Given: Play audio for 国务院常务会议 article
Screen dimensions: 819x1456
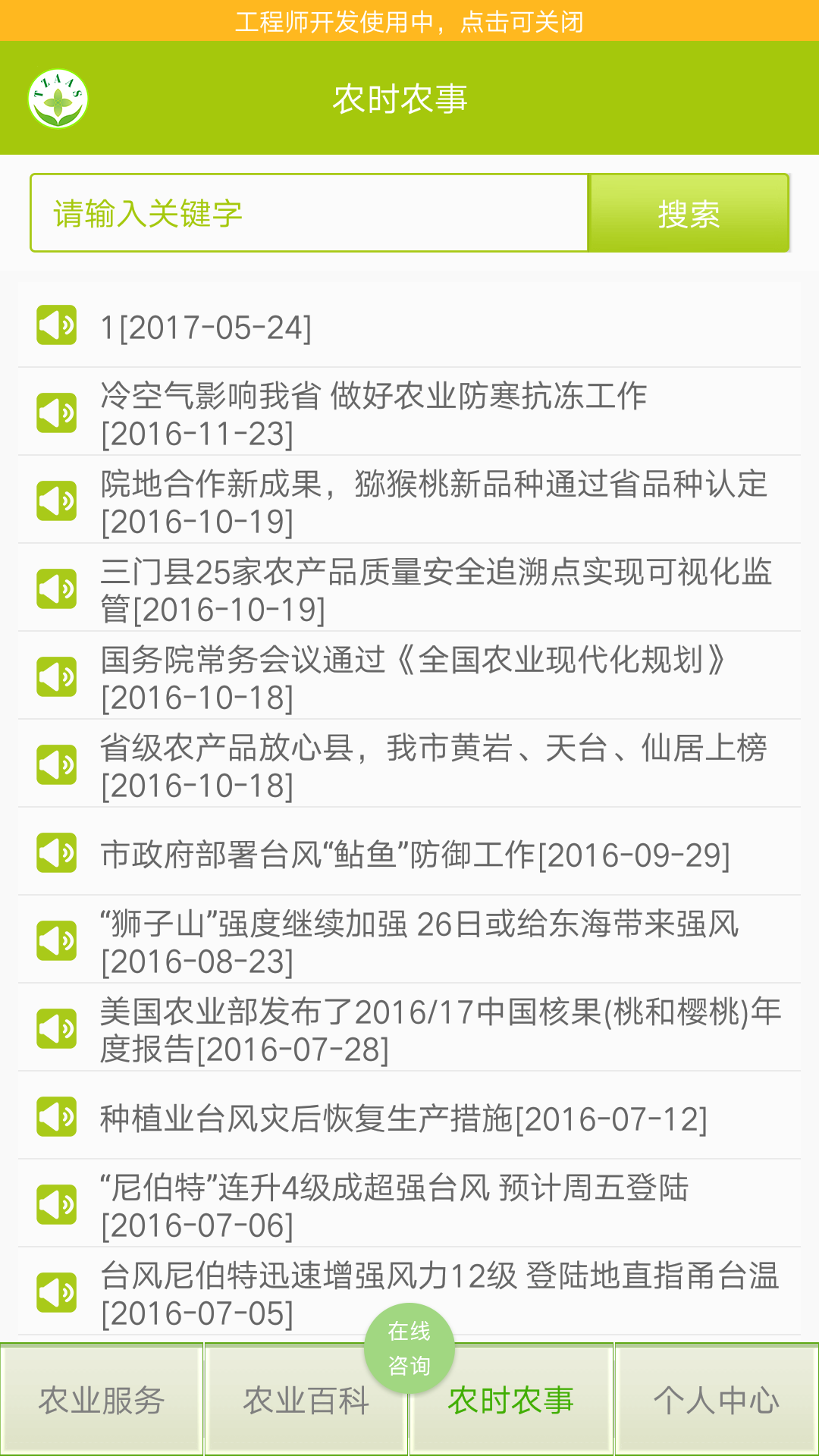Looking at the screenshot, I should (57, 675).
